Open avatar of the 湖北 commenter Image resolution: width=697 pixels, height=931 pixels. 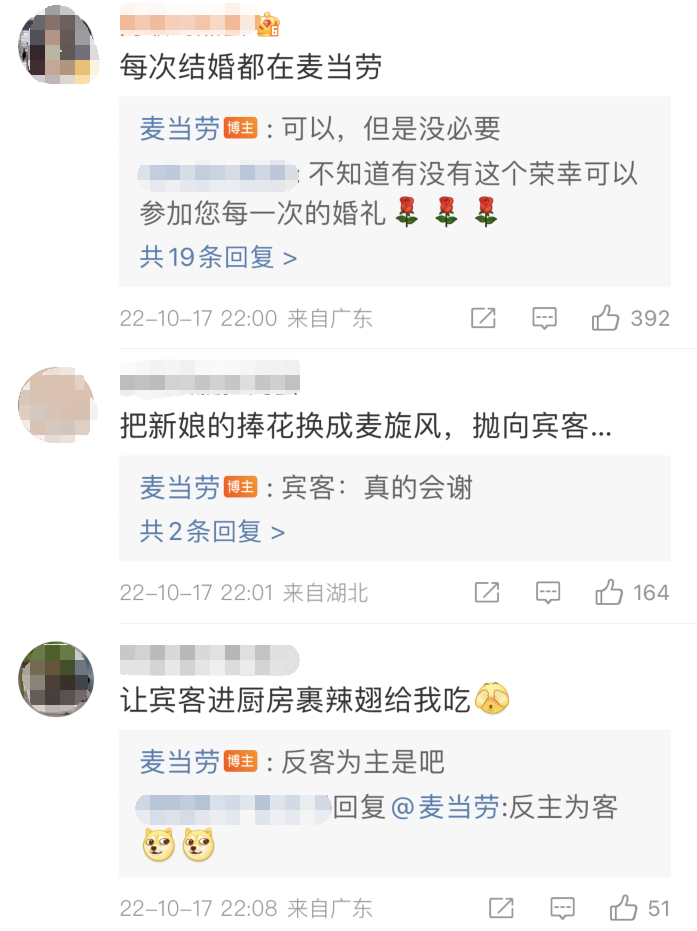tap(57, 405)
